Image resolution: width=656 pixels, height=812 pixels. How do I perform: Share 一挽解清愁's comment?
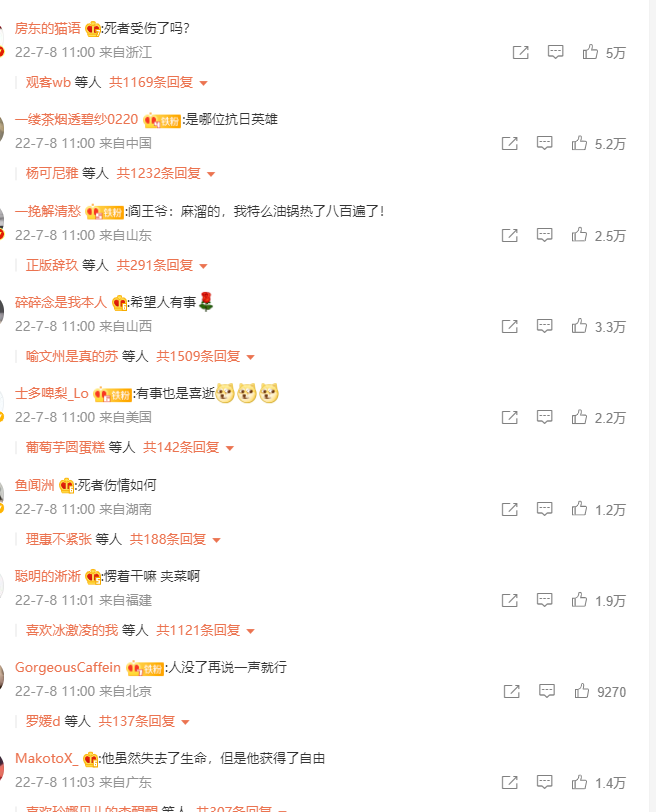coord(509,235)
